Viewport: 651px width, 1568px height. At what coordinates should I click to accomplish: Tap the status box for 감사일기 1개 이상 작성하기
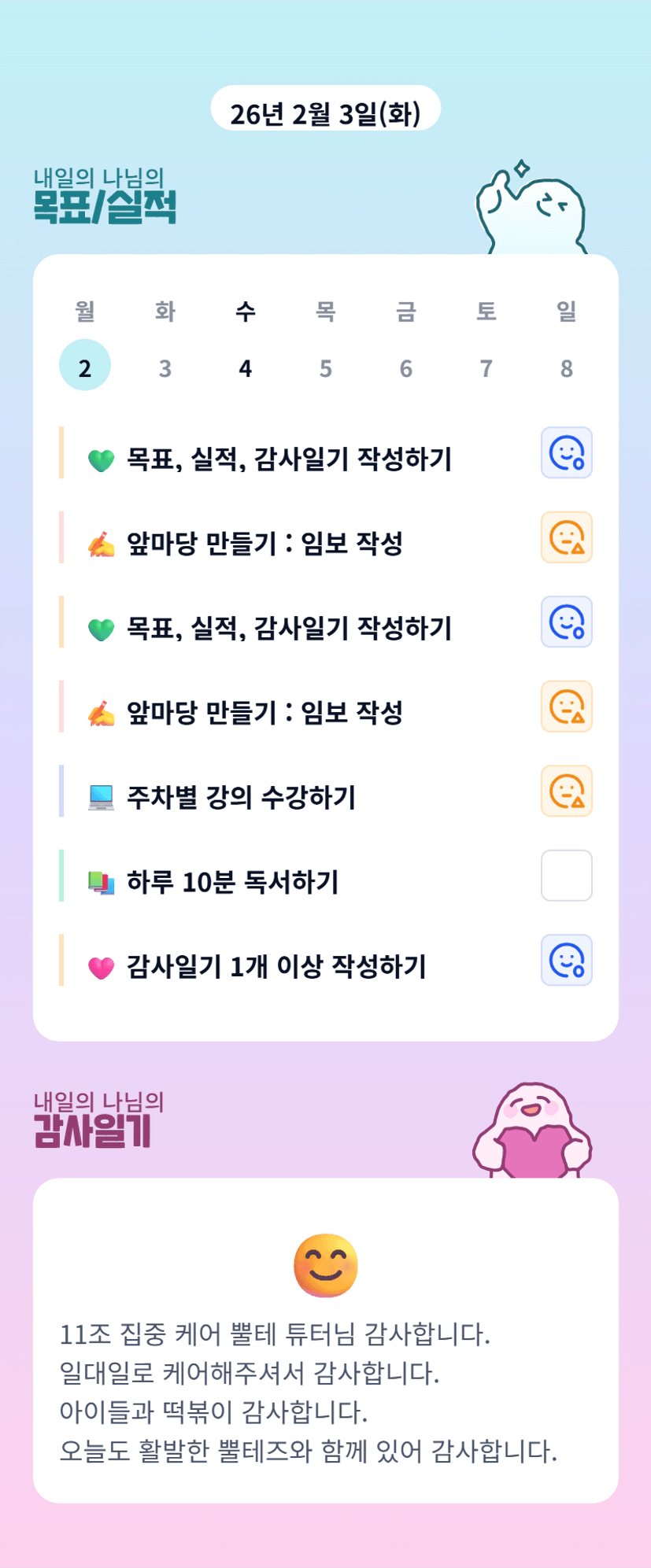pos(566,960)
